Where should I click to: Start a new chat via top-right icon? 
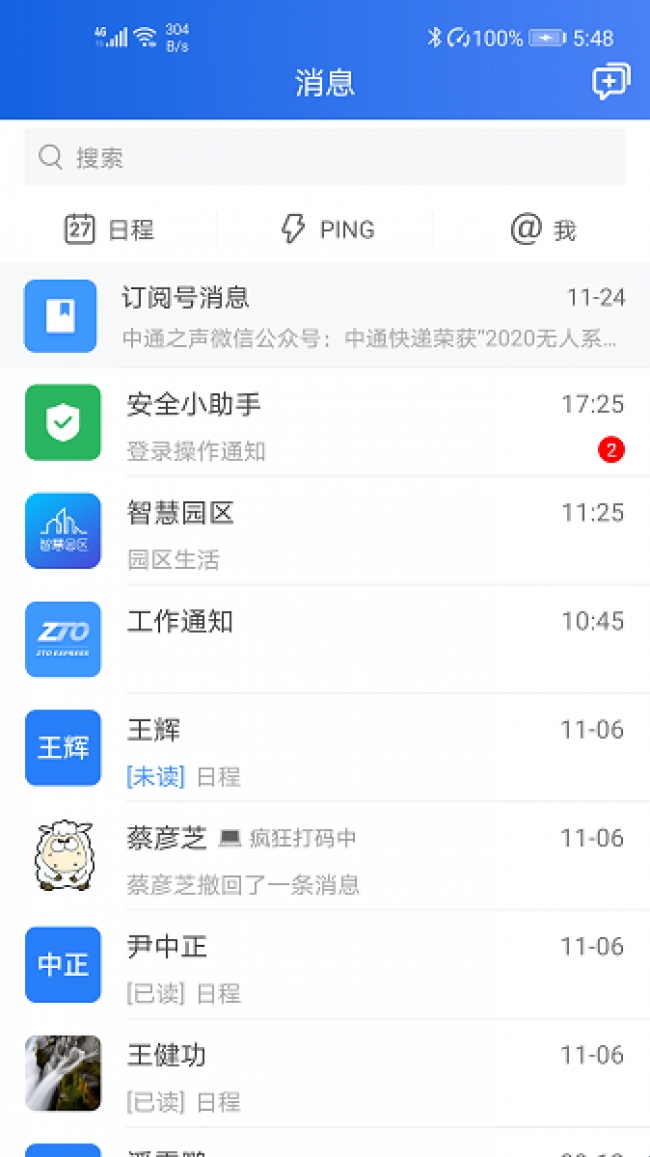(610, 82)
